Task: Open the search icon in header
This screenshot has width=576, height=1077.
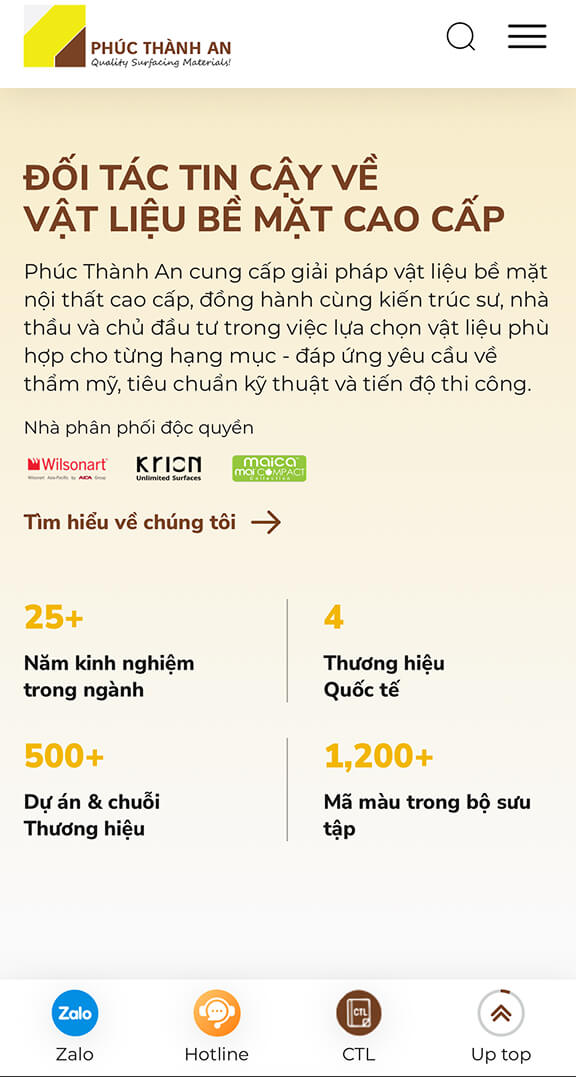Action: coord(461,37)
